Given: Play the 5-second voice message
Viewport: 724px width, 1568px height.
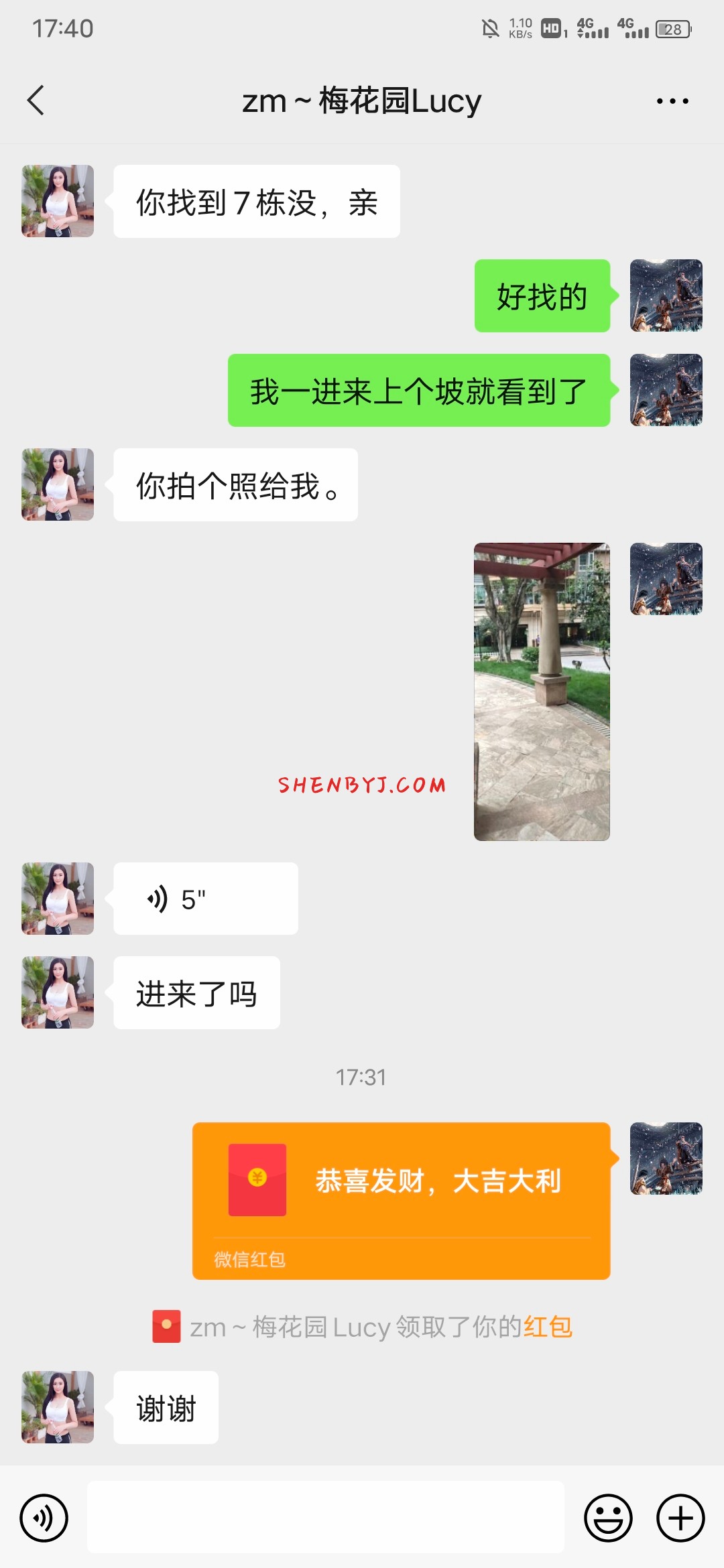Looking at the screenshot, I should 205,899.
